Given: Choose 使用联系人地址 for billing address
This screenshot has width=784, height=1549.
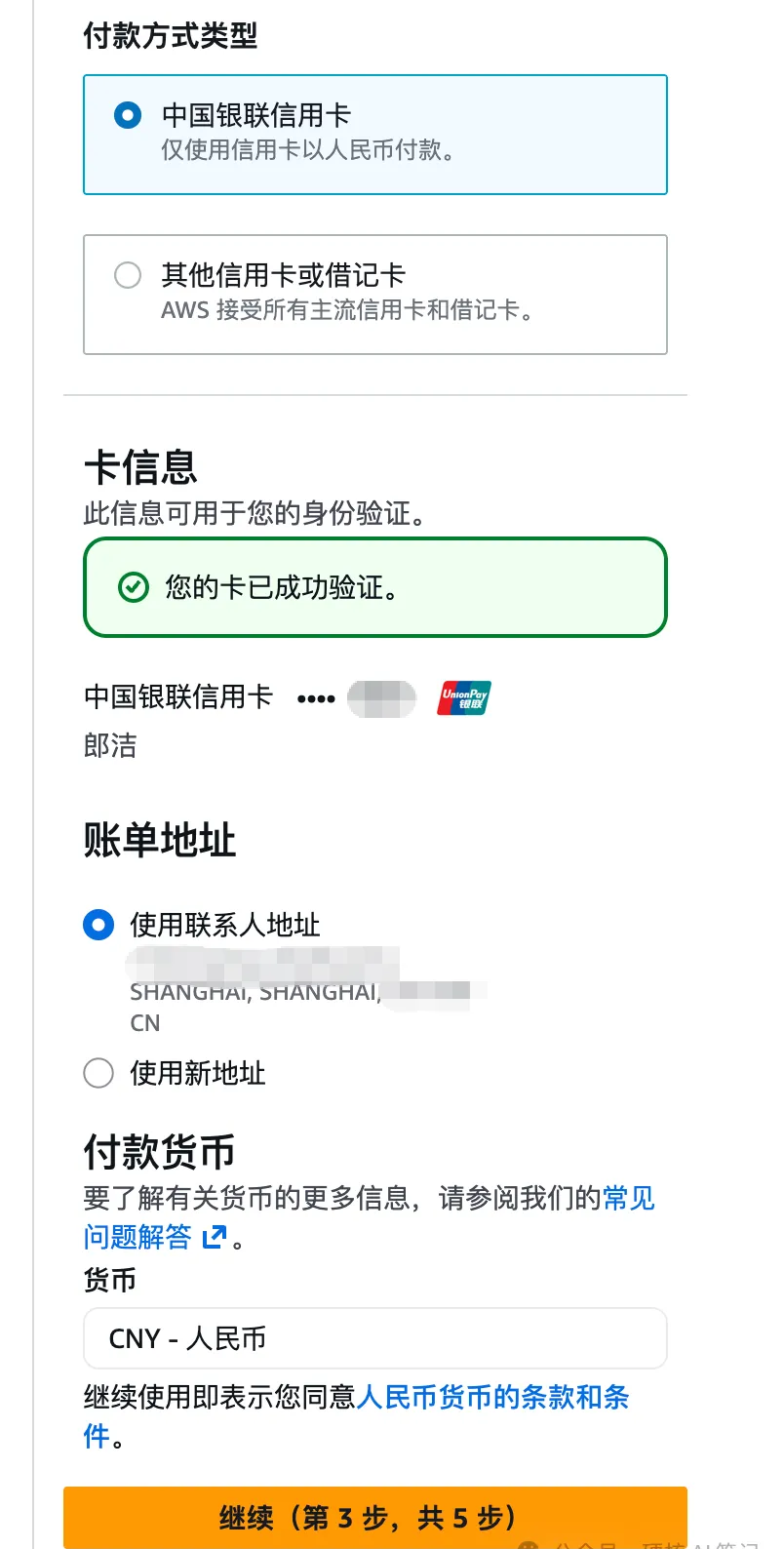Looking at the screenshot, I should 98,925.
